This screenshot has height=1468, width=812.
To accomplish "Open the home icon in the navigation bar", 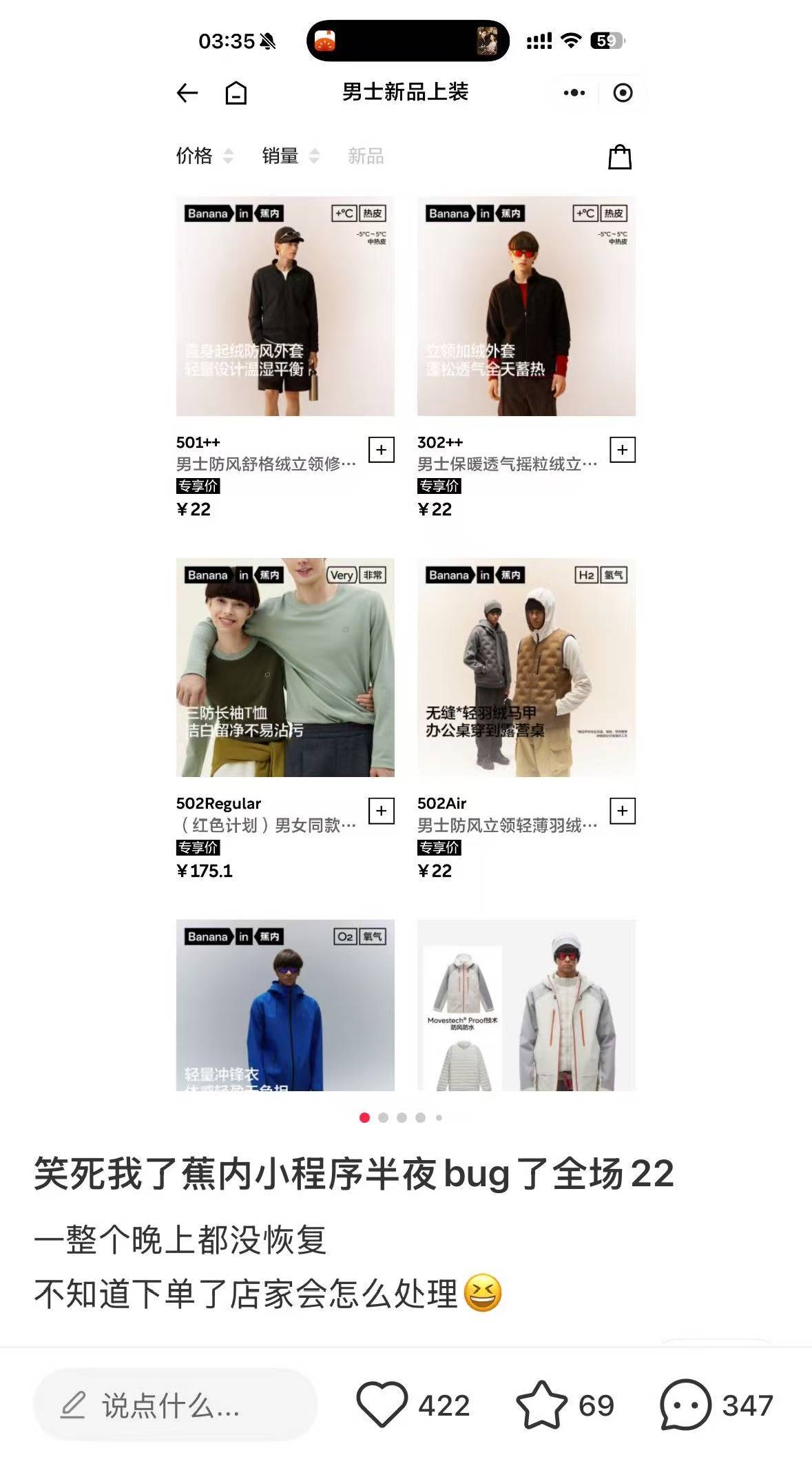I will (237, 94).
